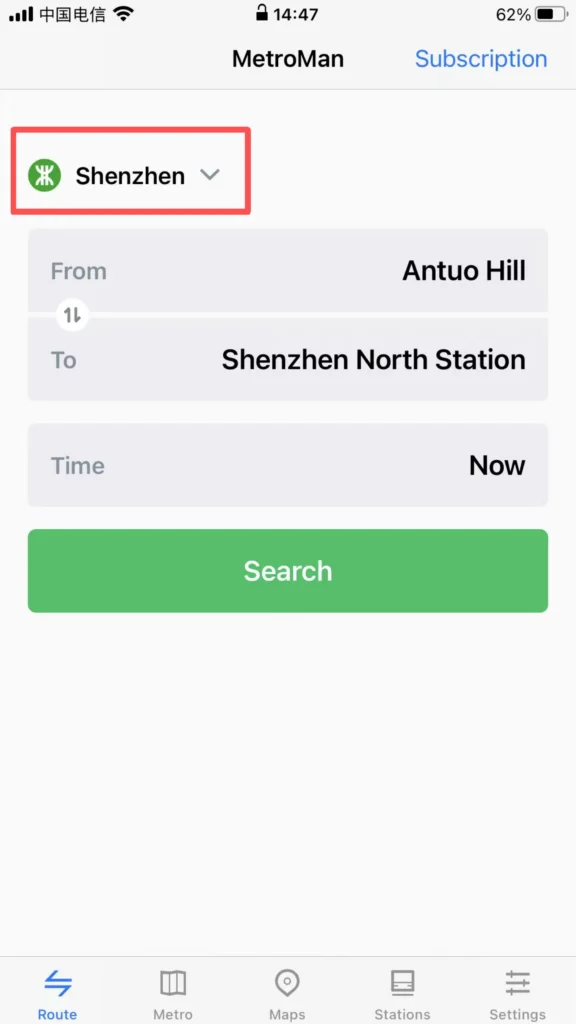Open the Settings tab
Viewport: 576px width, 1024px height.
pyautogui.click(x=517, y=994)
